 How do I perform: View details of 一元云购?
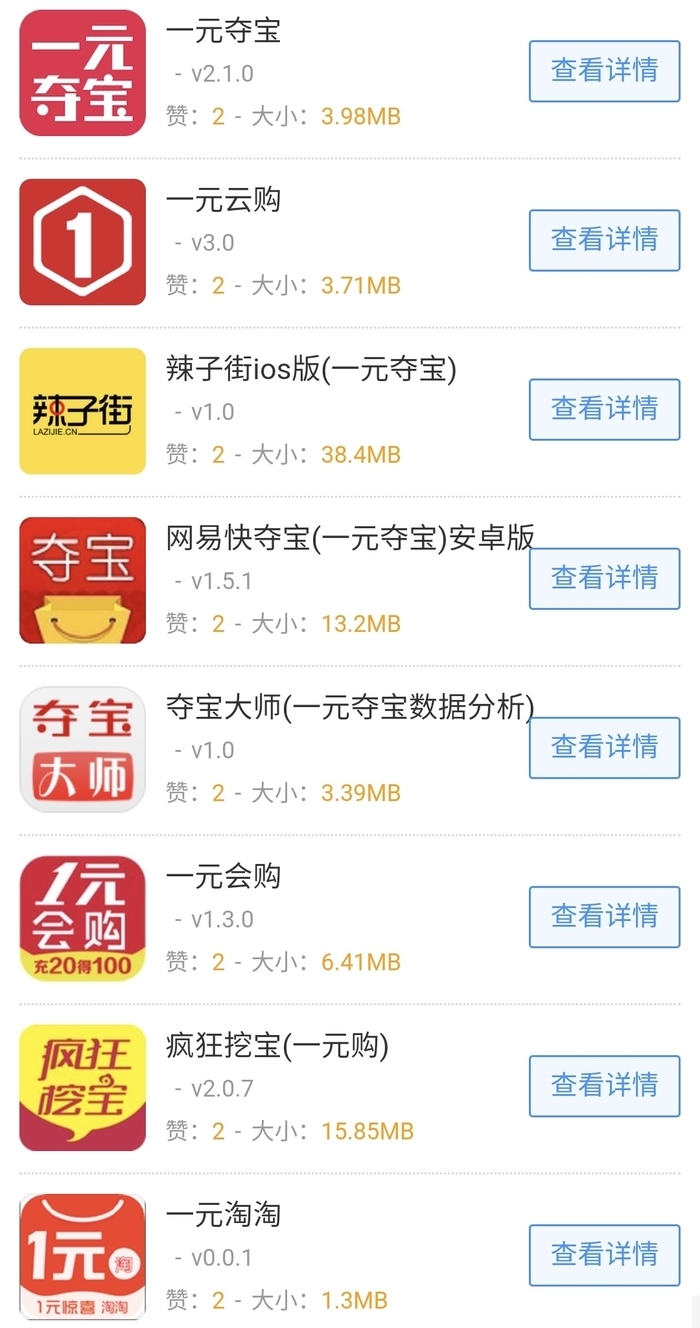604,240
